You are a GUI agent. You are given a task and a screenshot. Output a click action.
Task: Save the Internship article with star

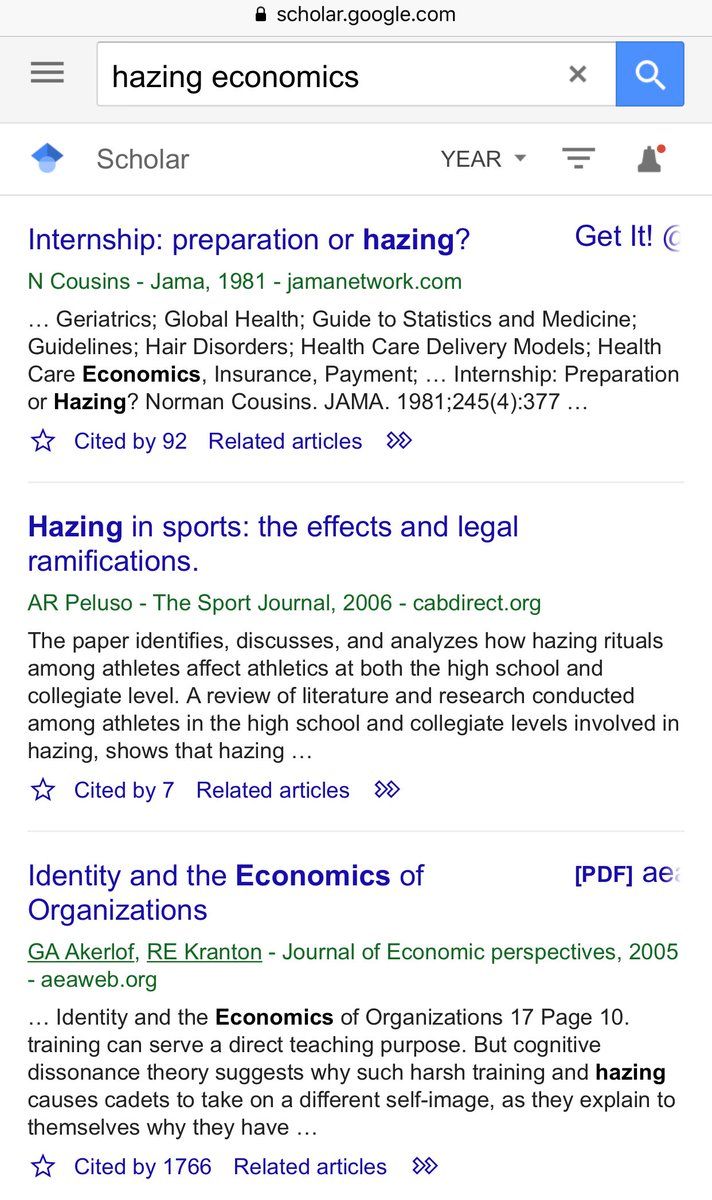pyautogui.click(x=43, y=441)
